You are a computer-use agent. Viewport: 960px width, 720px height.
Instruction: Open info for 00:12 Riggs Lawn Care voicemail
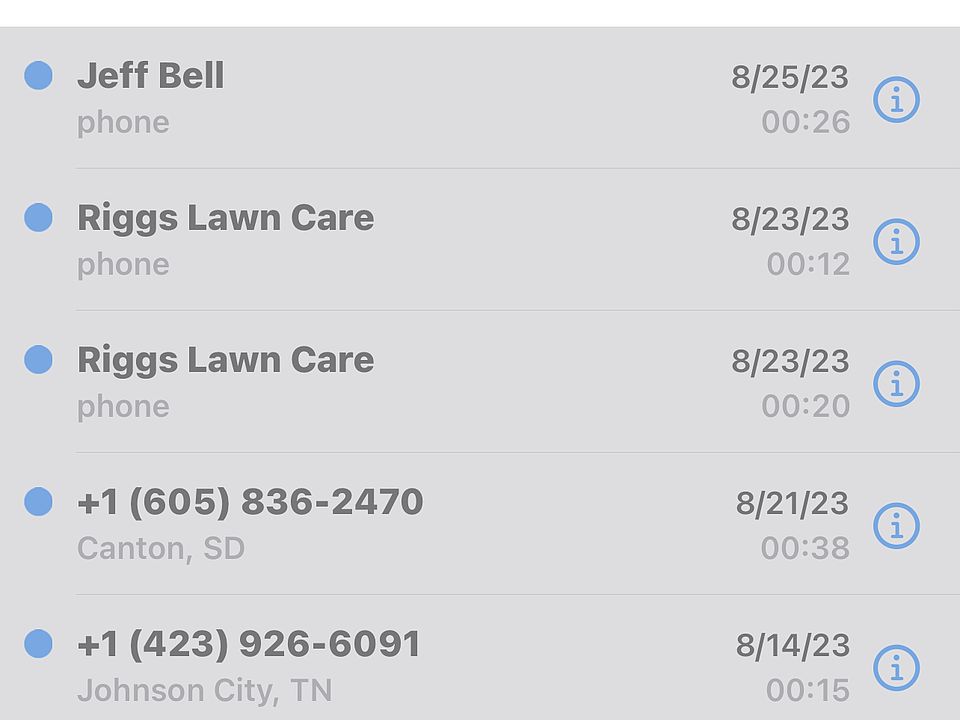click(896, 242)
